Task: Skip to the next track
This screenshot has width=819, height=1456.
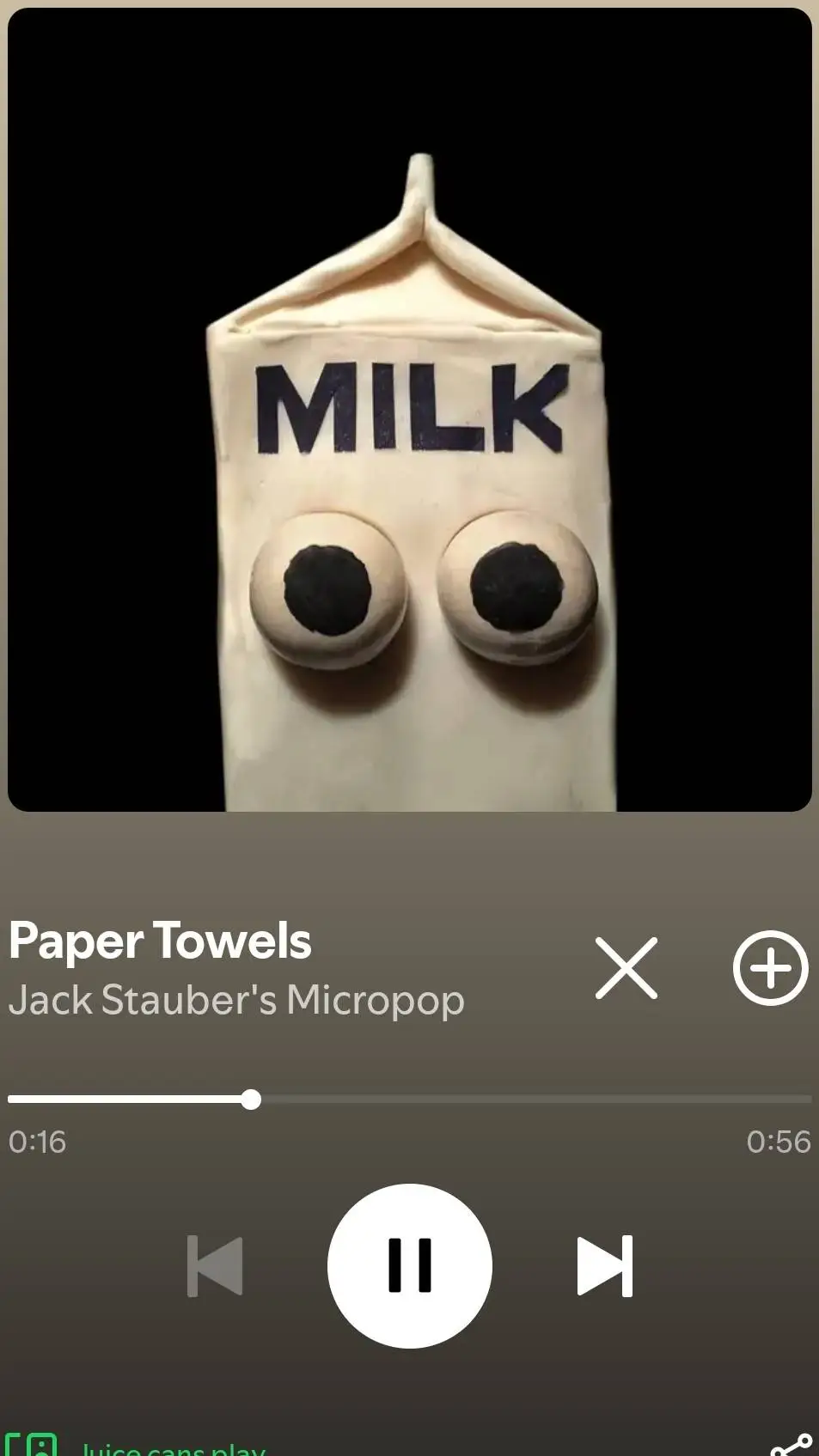Action: (605, 1265)
